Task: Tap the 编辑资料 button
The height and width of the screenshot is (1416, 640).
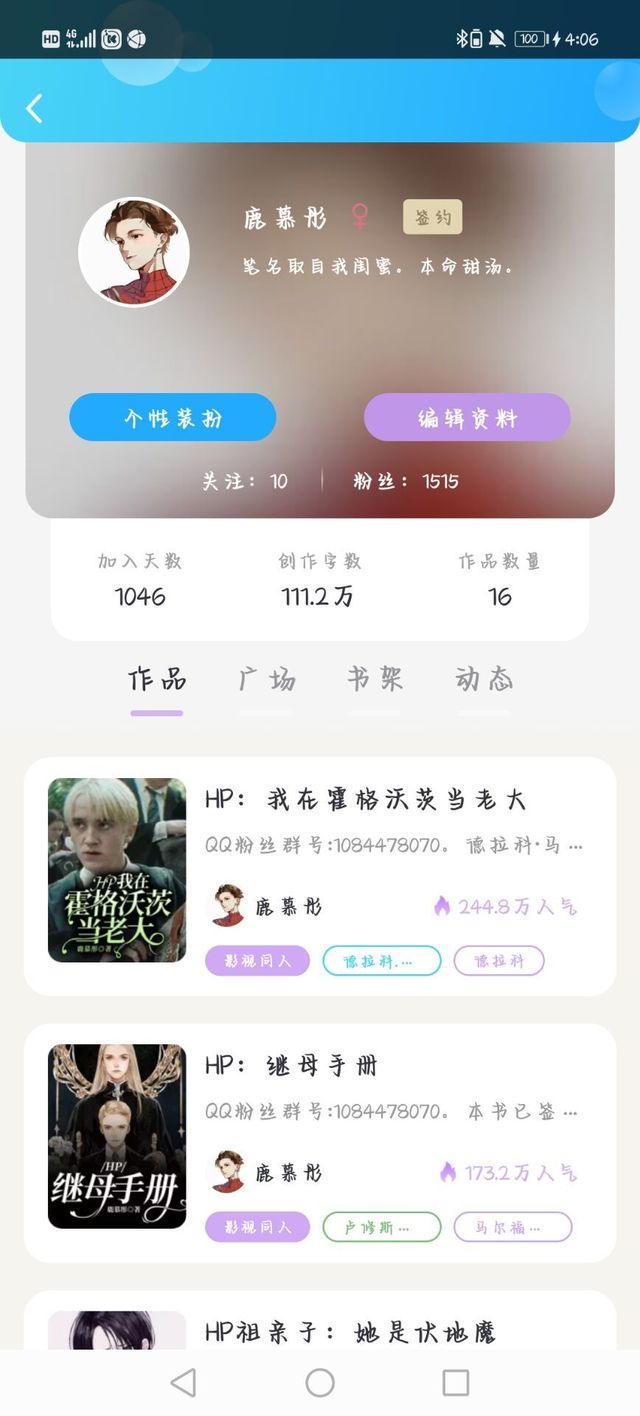Action: tap(467, 417)
